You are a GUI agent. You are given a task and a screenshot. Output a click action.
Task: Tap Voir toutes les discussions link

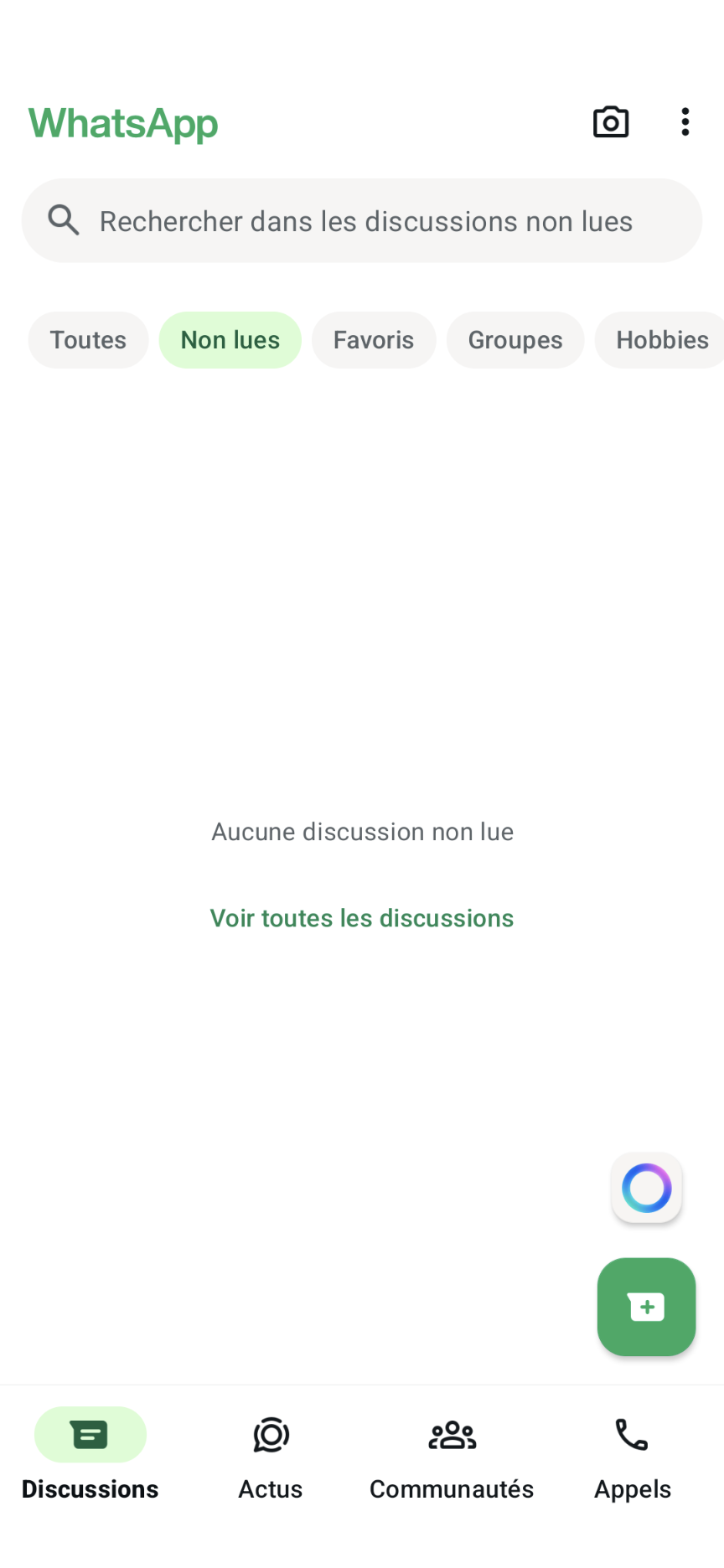[362, 918]
